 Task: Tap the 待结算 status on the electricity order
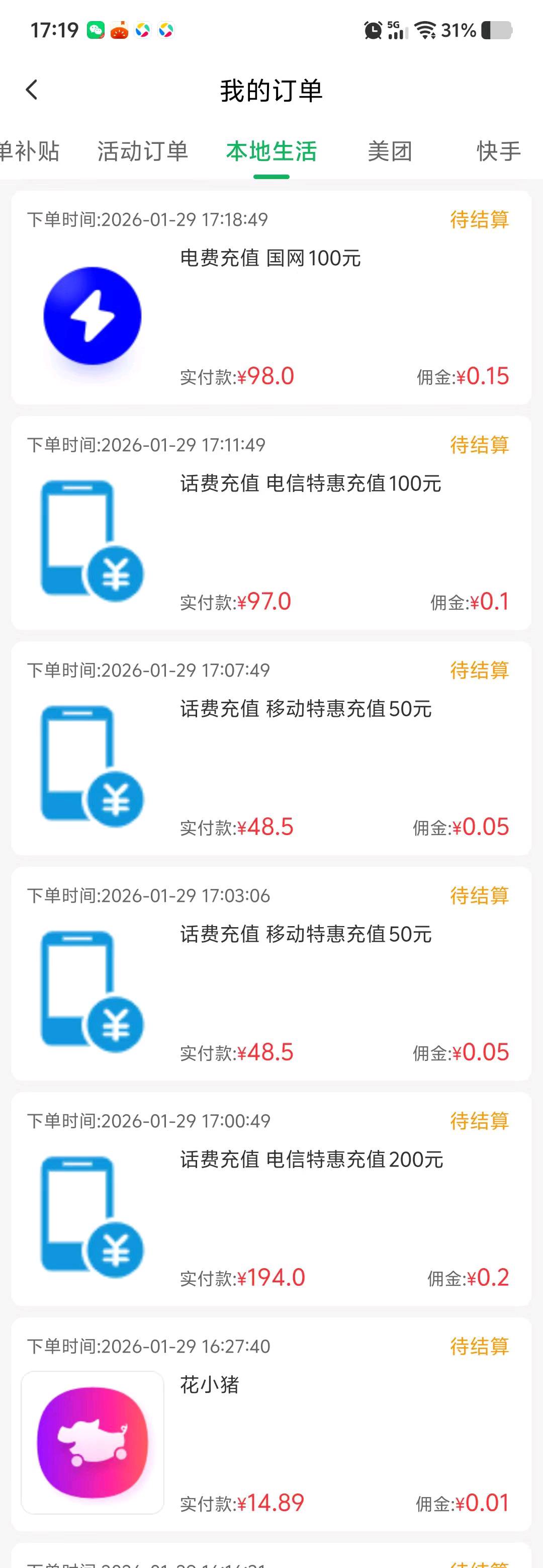coord(480,220)
